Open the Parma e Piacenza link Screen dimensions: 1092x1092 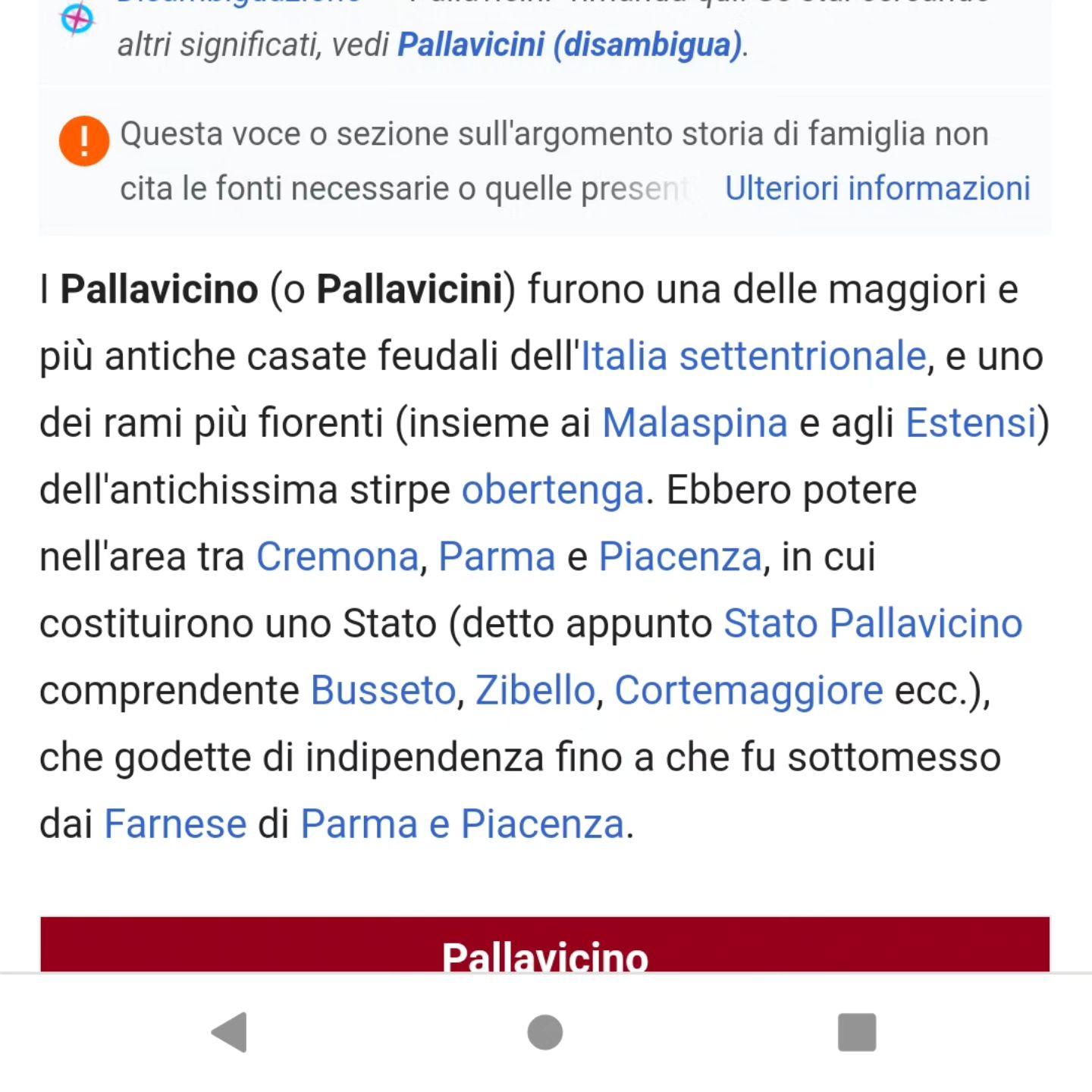(x=463, y=824)
